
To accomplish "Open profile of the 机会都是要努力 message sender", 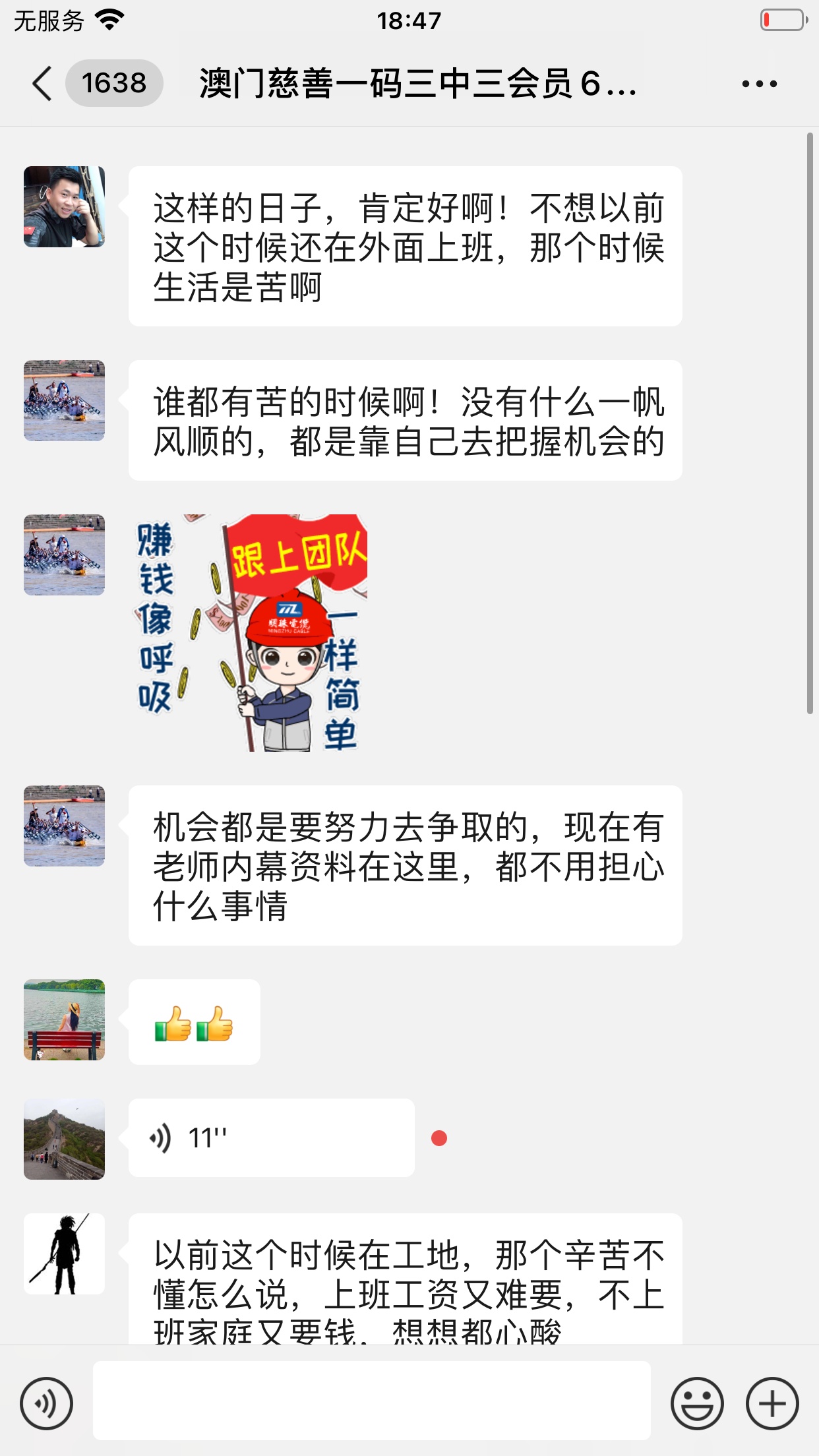I will pyautogui.click(x=64, y=826).
